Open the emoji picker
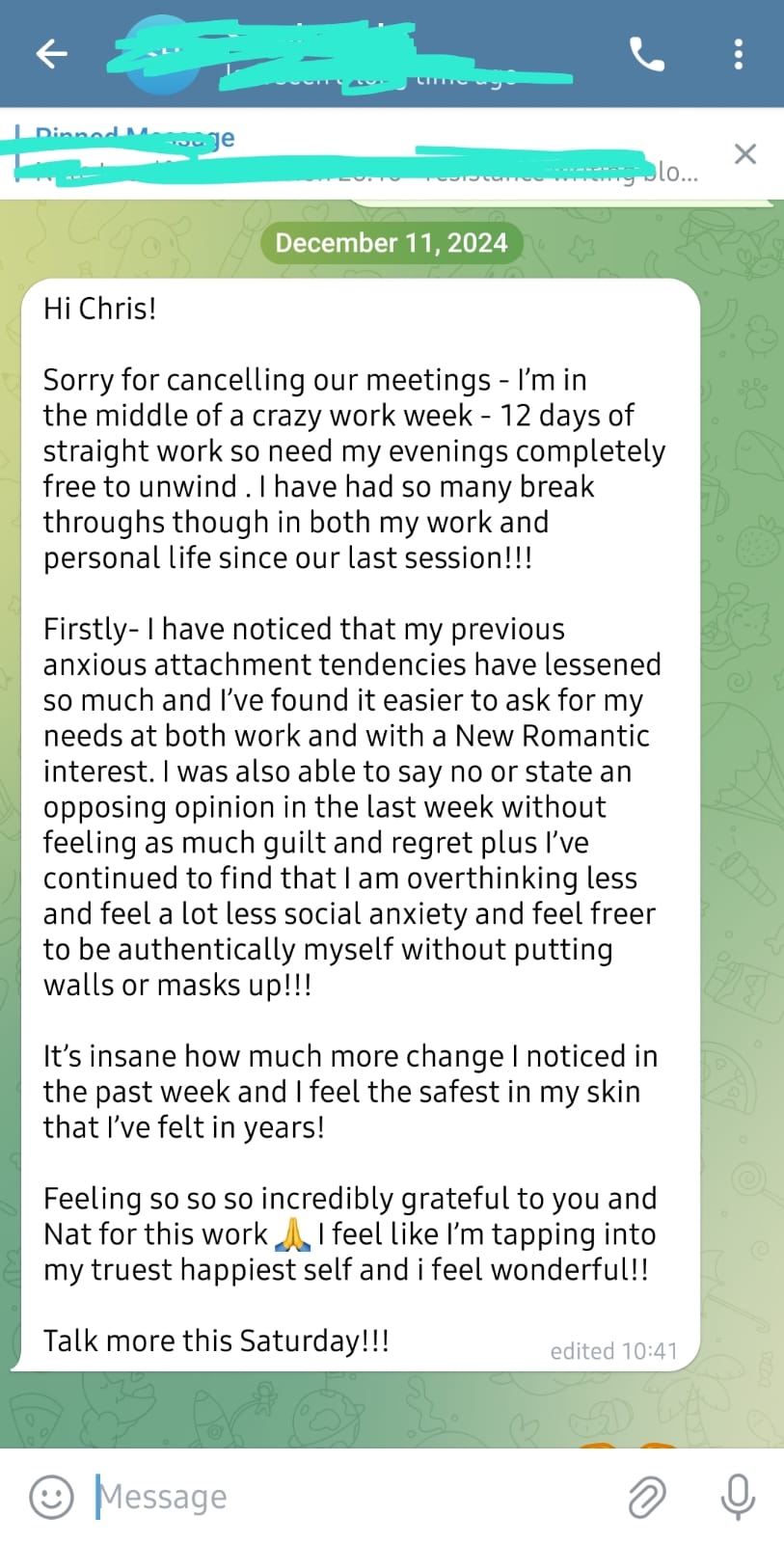This screenshot has width=784, height=1543. coord(51,1497)
